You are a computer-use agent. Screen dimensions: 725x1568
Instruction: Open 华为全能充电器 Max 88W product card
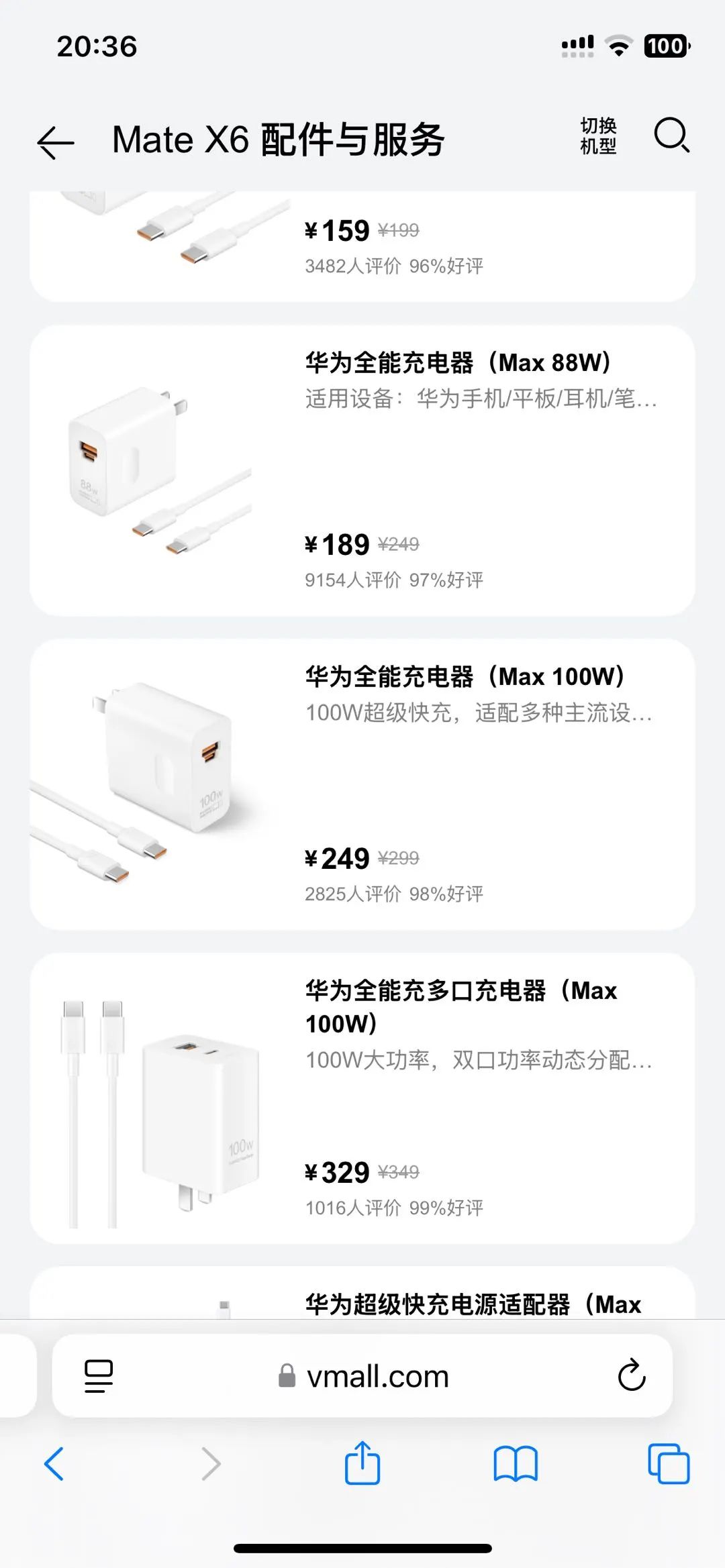coord(362,470)
